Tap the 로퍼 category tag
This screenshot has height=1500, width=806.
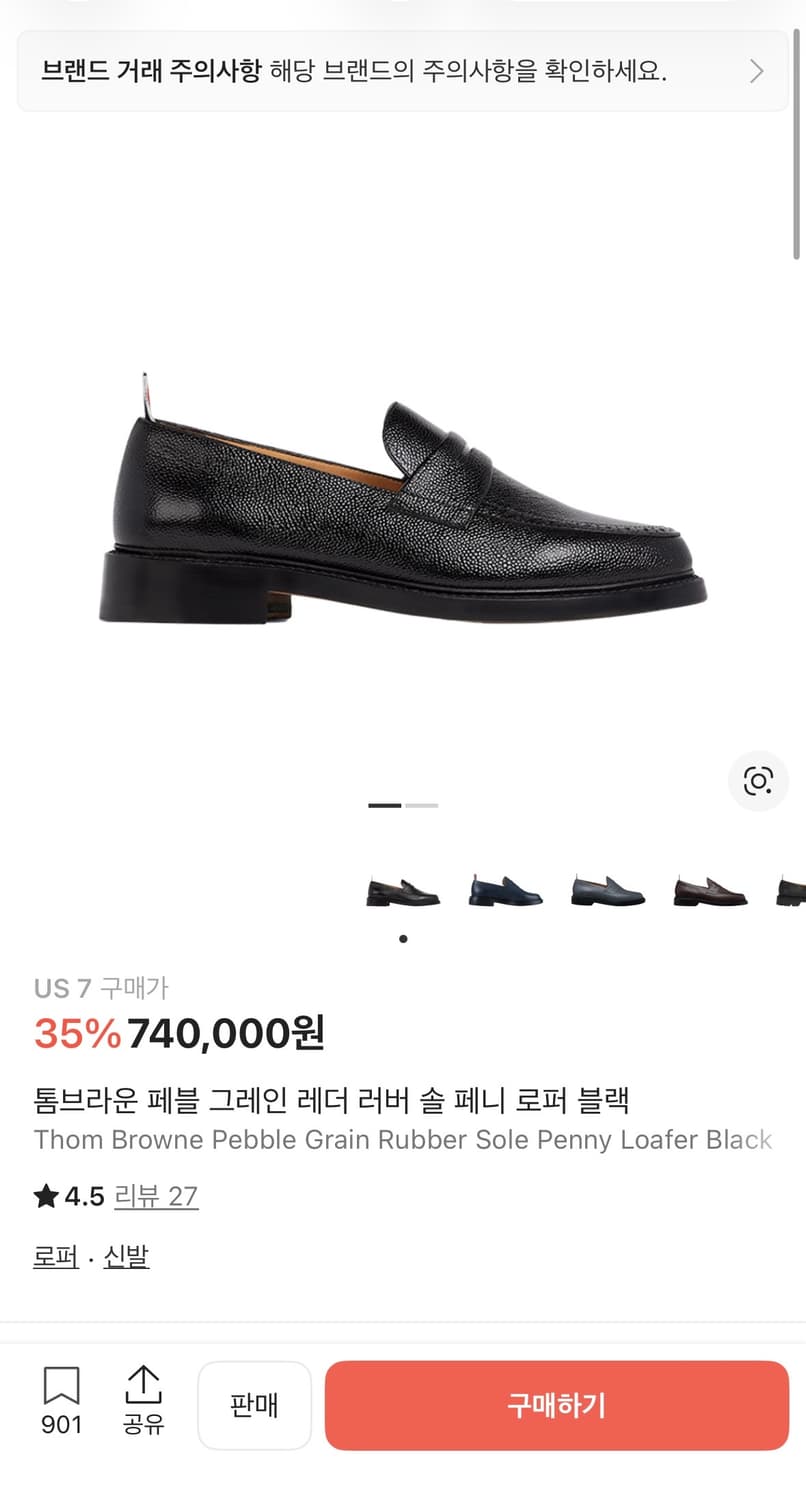56,1256
